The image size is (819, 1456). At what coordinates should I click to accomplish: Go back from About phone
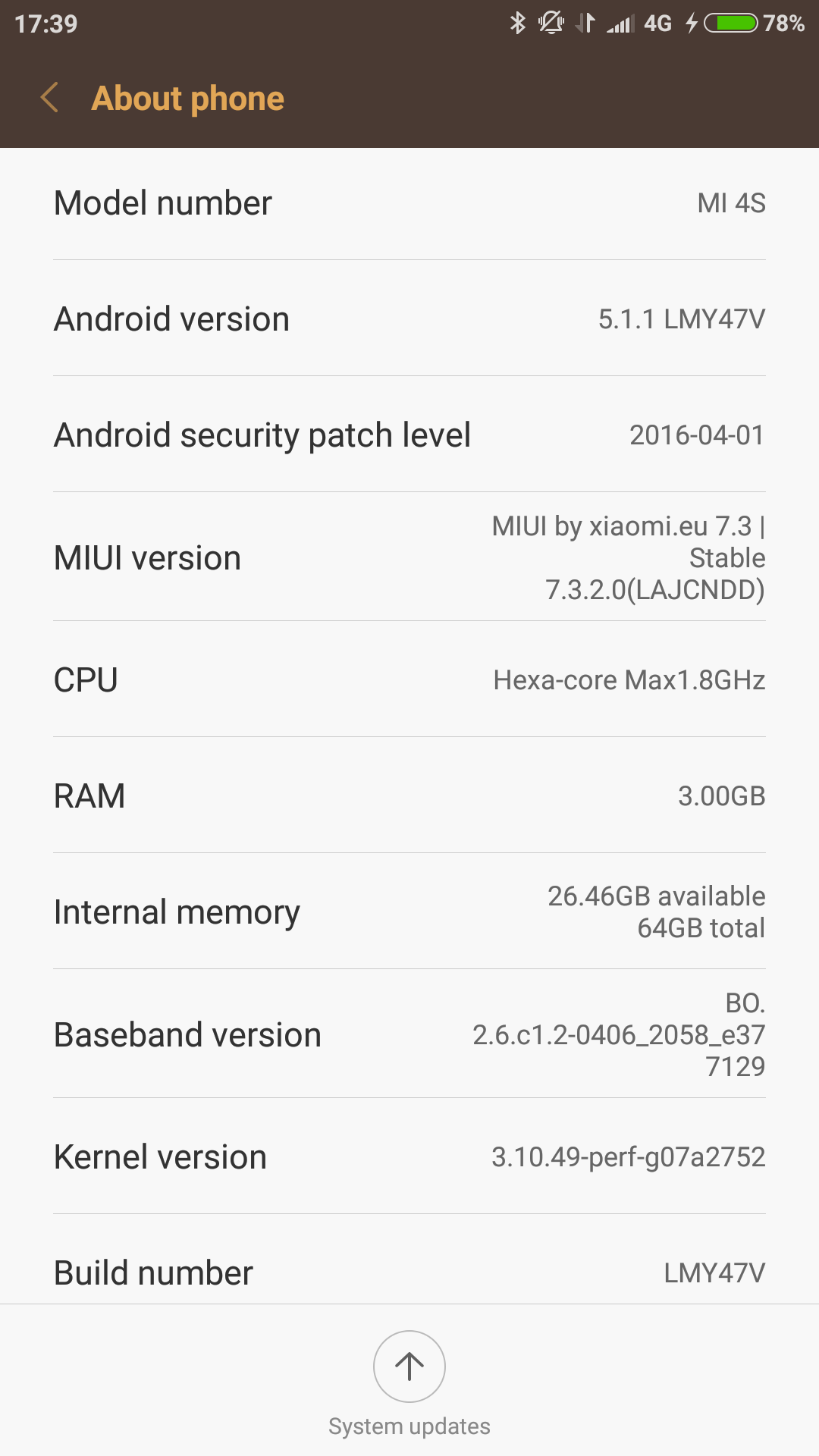point(50,99)
